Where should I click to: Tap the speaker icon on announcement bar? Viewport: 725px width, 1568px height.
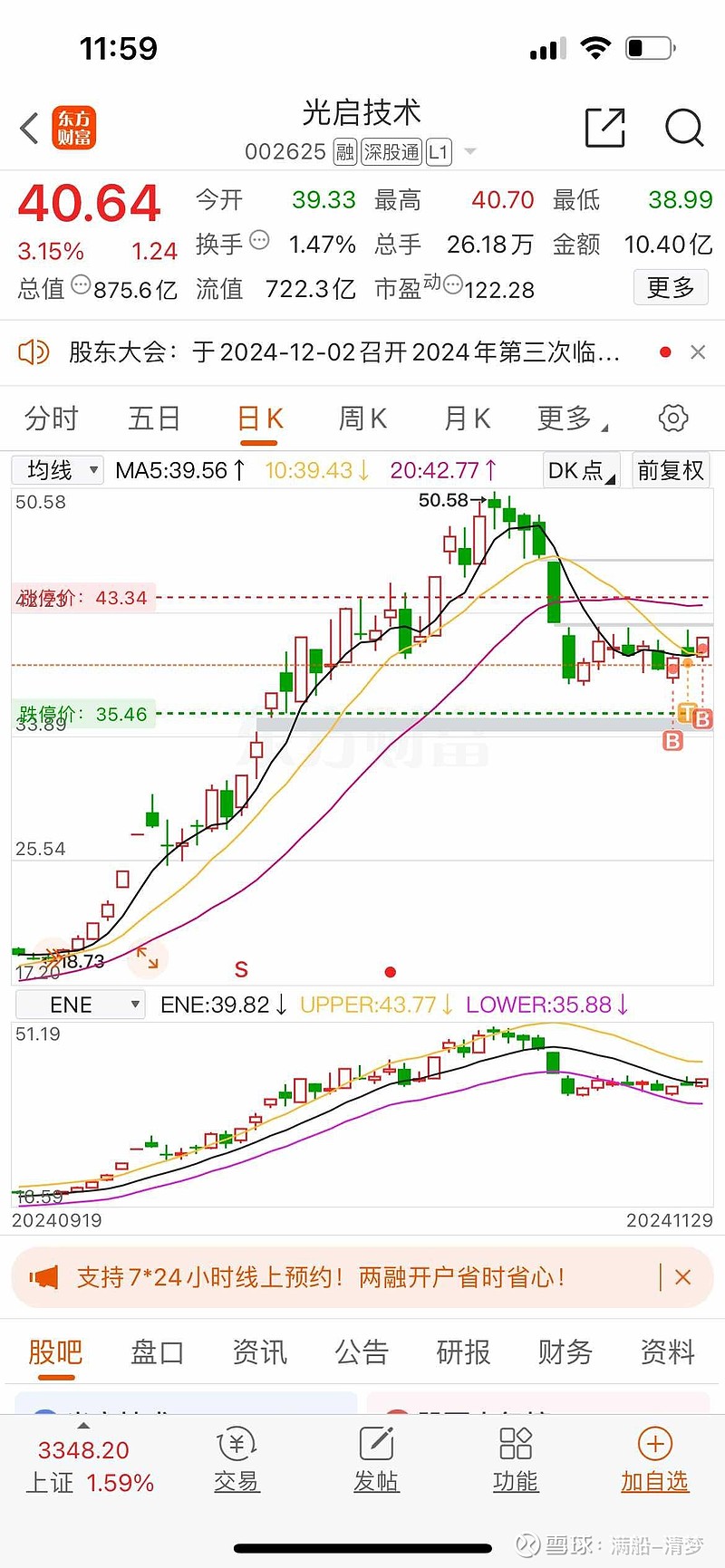click(x=34, y=351)
